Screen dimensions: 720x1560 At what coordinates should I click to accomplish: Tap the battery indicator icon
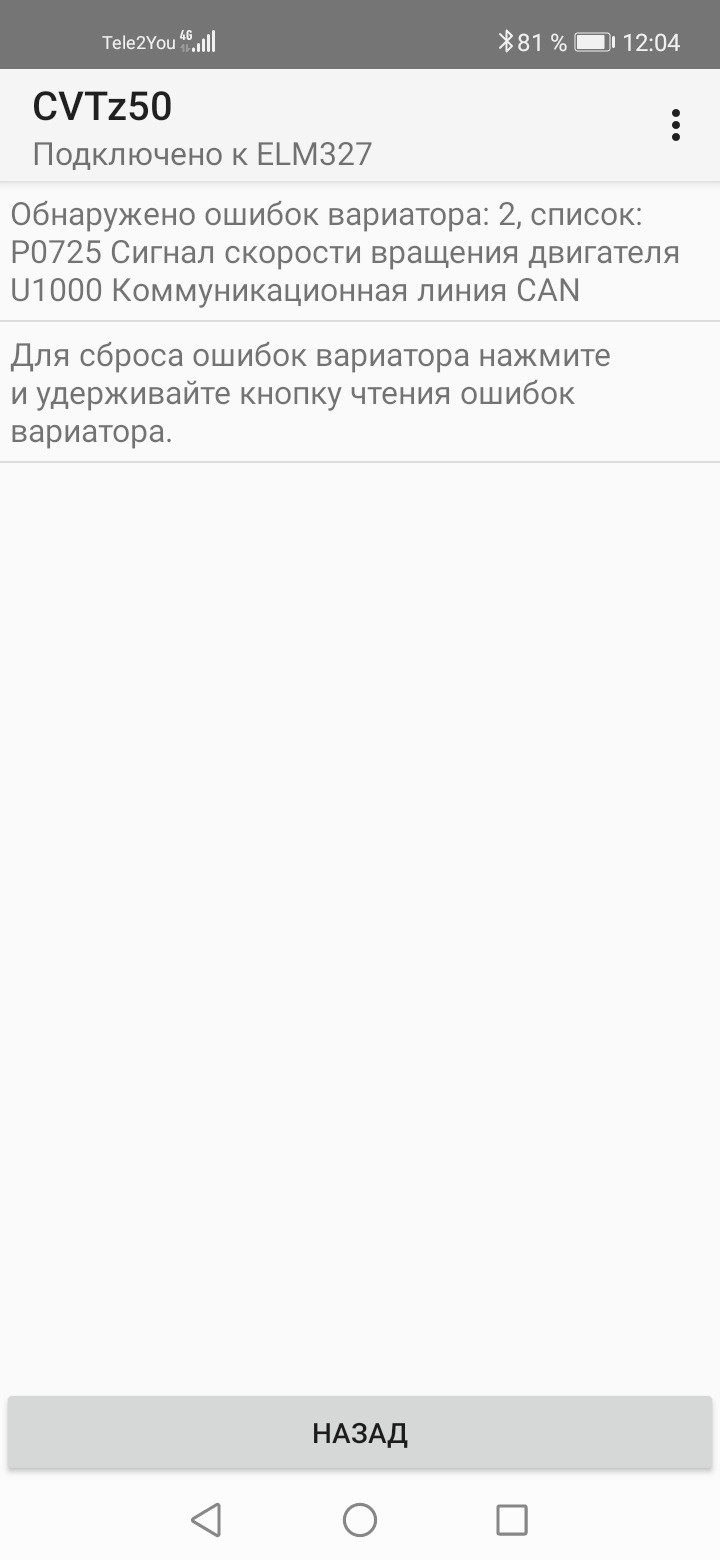pos(594,42)
